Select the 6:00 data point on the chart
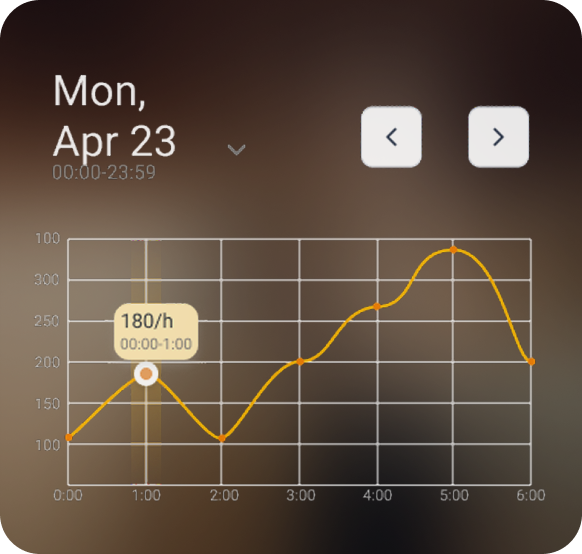 click(x=531, y=361)
